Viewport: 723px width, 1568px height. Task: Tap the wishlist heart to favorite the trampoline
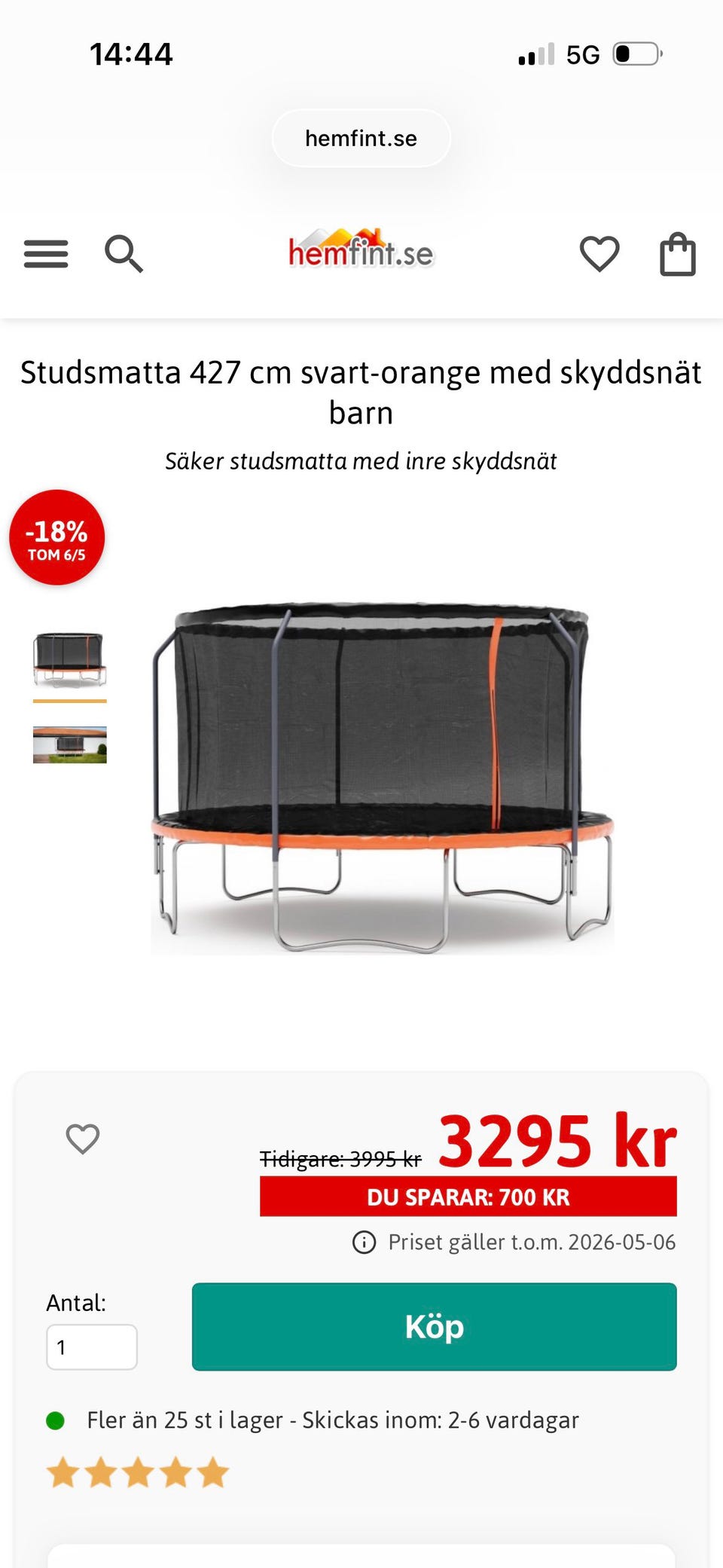click(x=84, y=1139)
